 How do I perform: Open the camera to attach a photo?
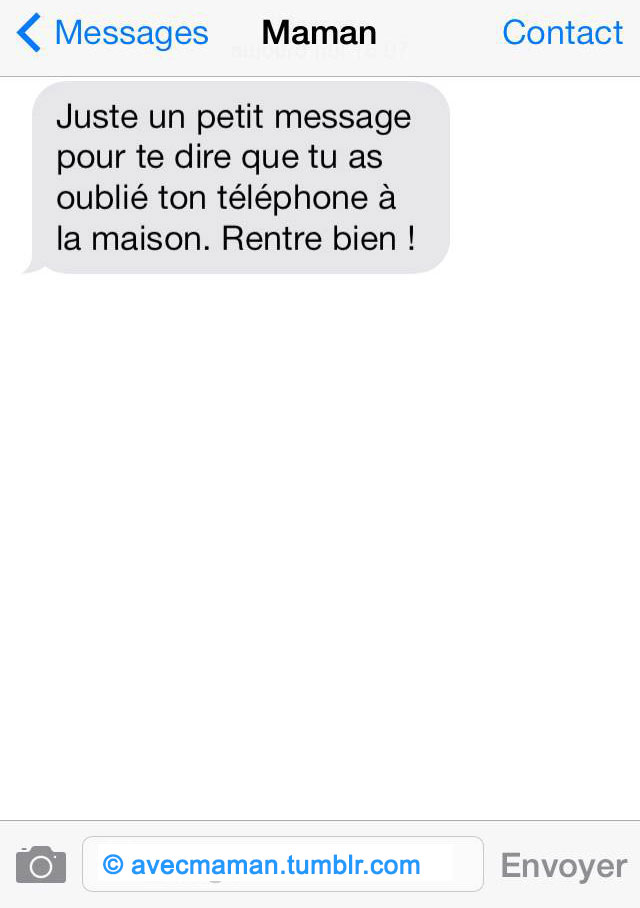pyautogui.click(x=41, y=865)
